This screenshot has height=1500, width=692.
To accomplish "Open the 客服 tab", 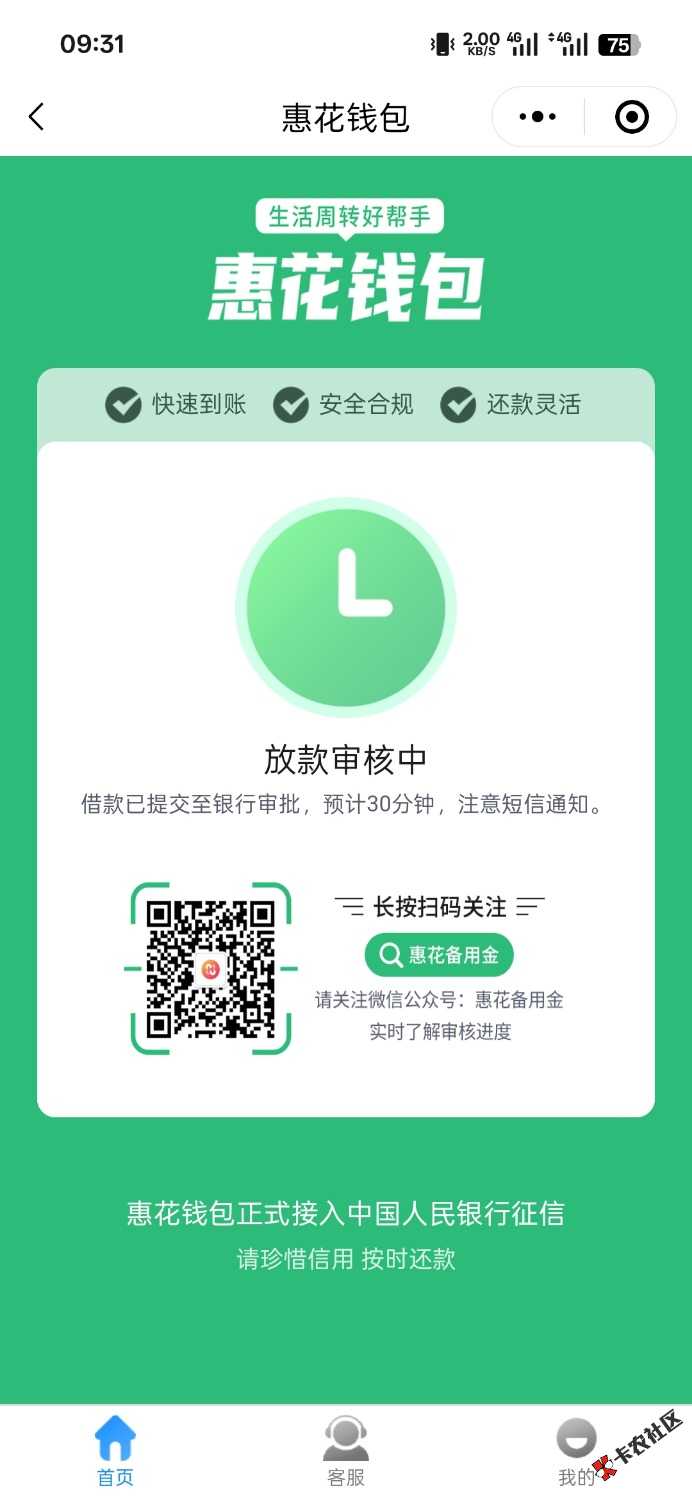I will [x=346, y=1451].
